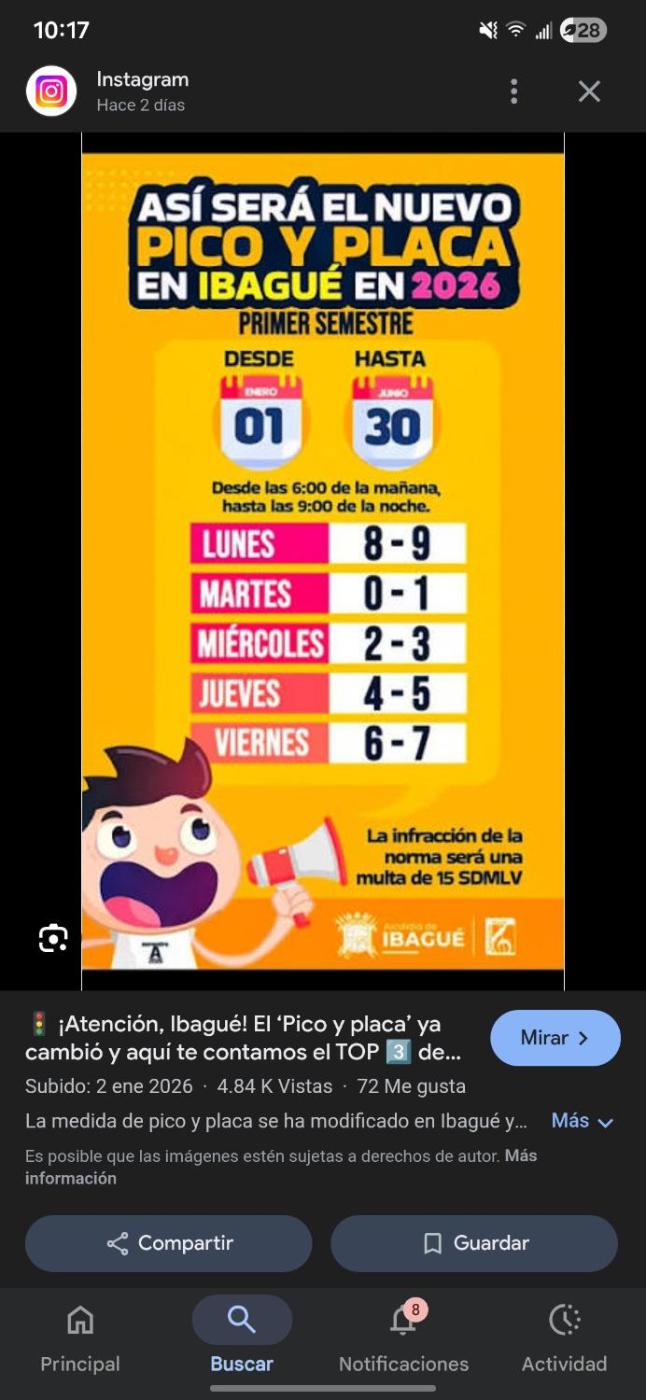Tap the Mirar button
646x1400 pixels.
555,1038
